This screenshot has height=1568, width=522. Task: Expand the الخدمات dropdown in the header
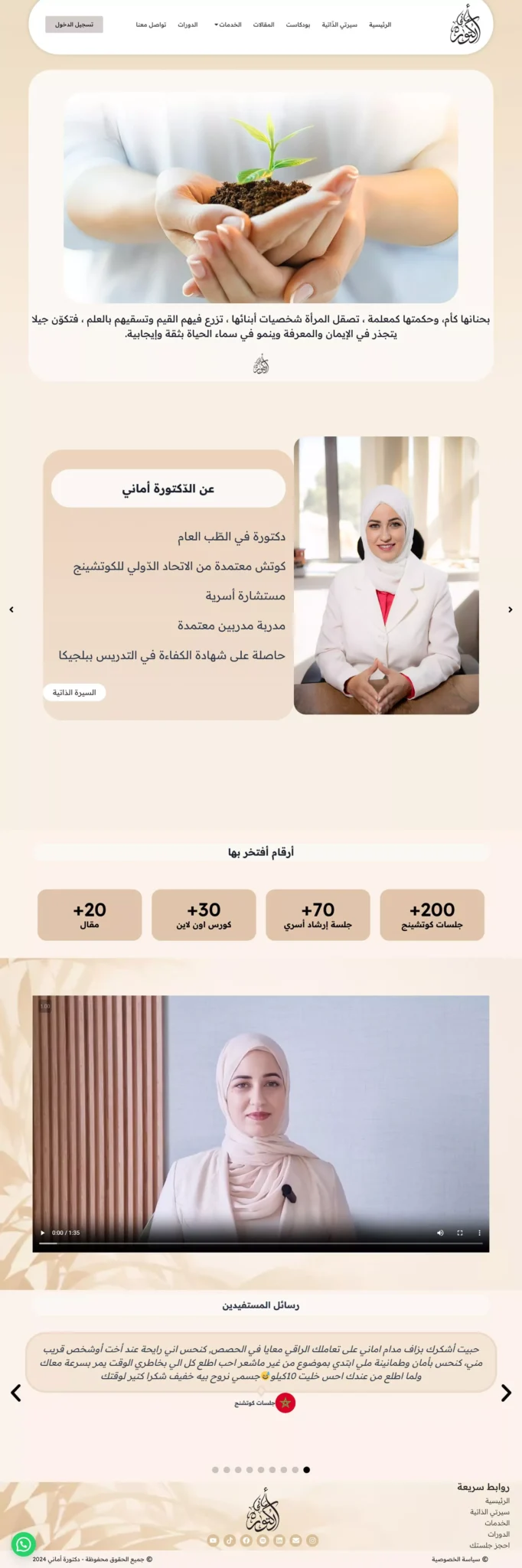(x=228, y=25)
